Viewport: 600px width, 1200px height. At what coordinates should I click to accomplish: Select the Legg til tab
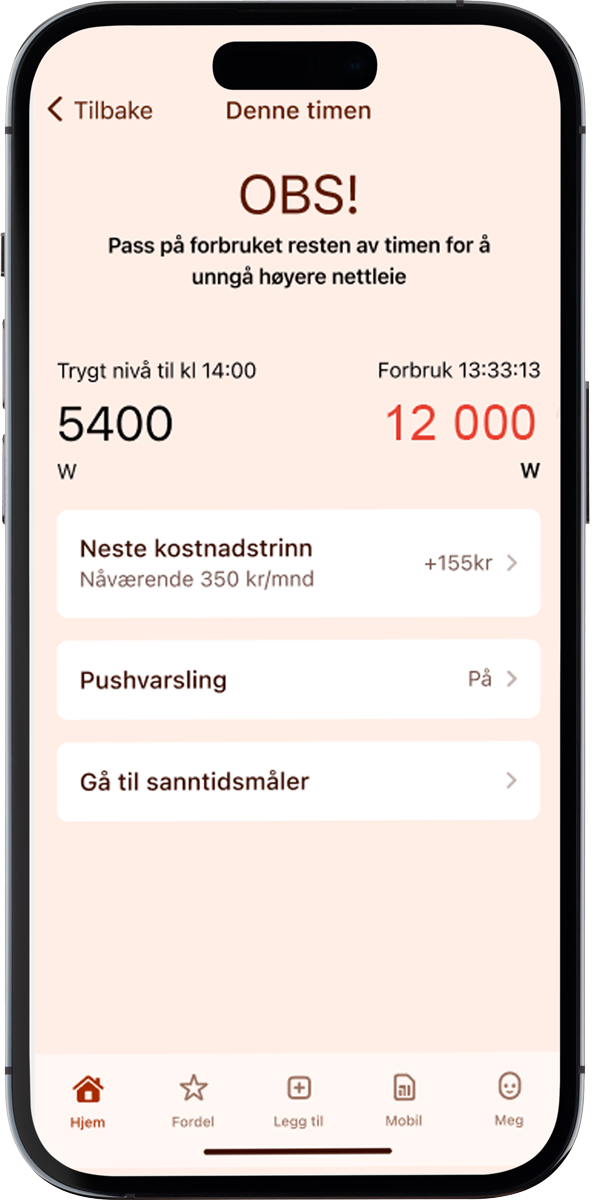click(298, 1101)
